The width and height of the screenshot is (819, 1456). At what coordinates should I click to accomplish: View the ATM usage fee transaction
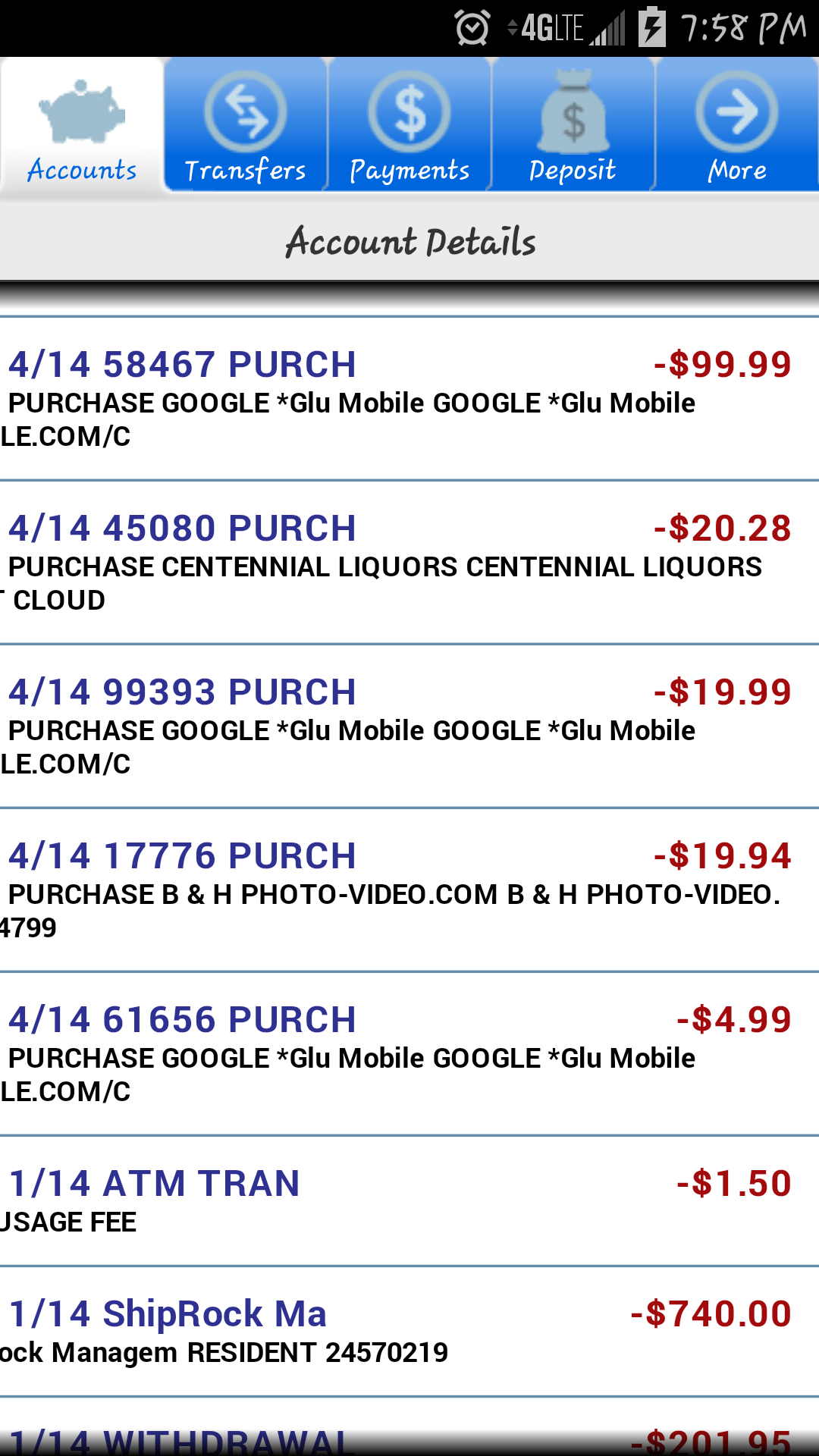[x=409, y=1201]
